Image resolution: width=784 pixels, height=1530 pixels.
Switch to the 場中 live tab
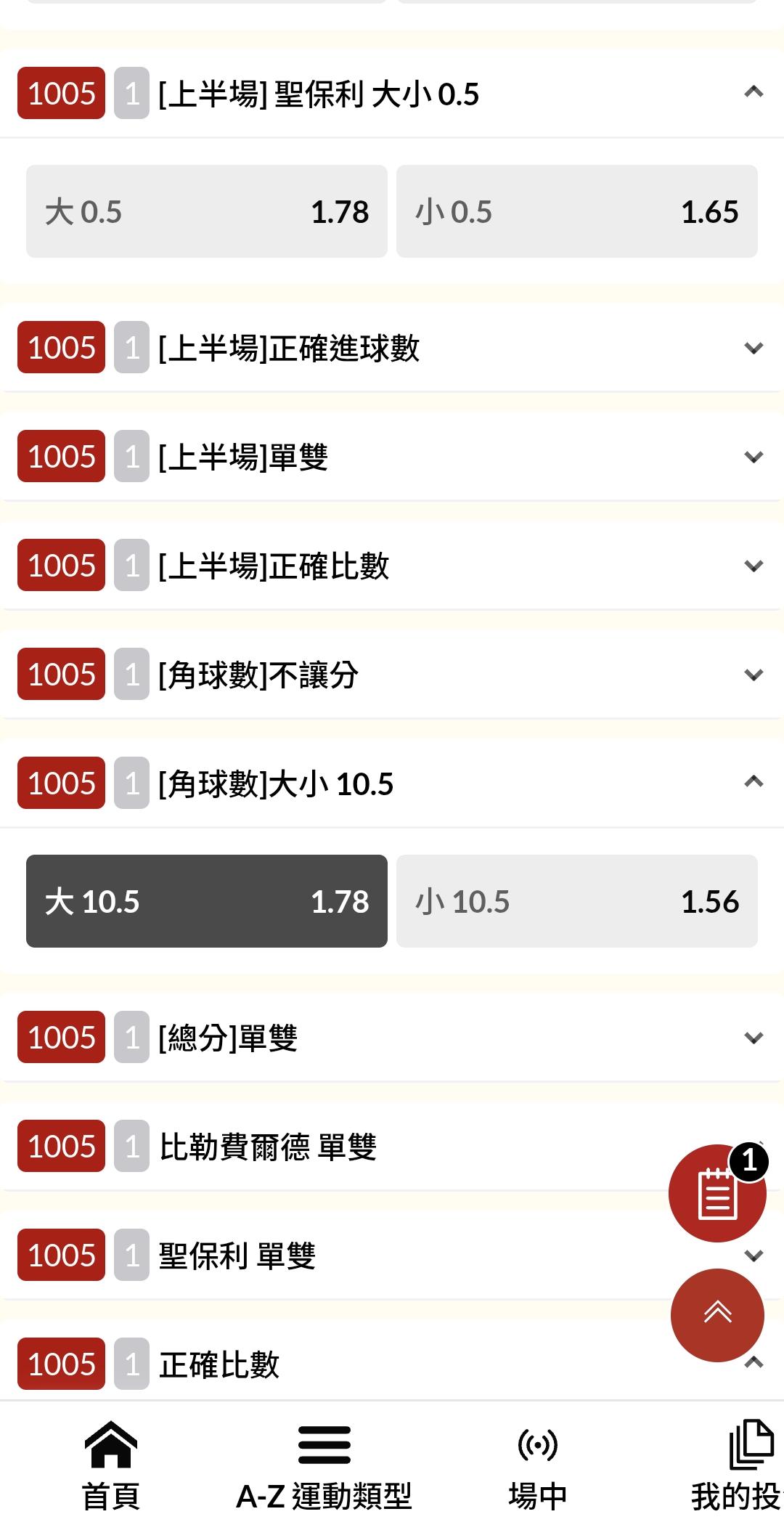(x=537, y=1466)
